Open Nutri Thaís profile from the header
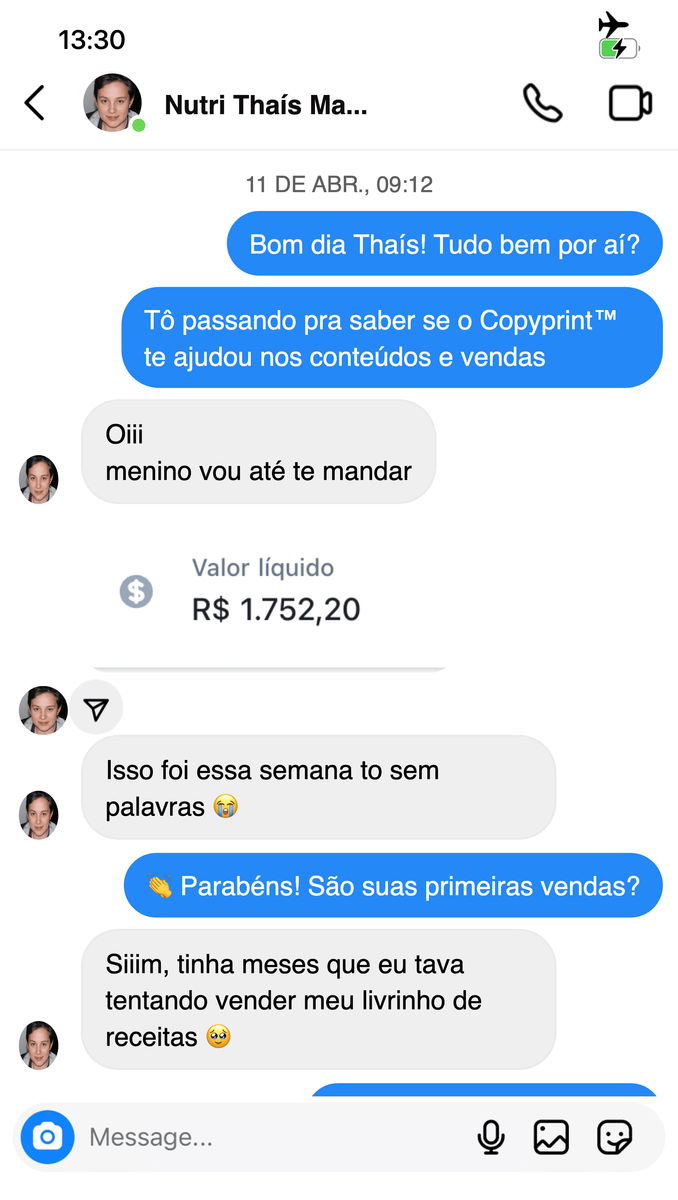678x1200 pixels. pyautogui.click(x=265, y=104)
